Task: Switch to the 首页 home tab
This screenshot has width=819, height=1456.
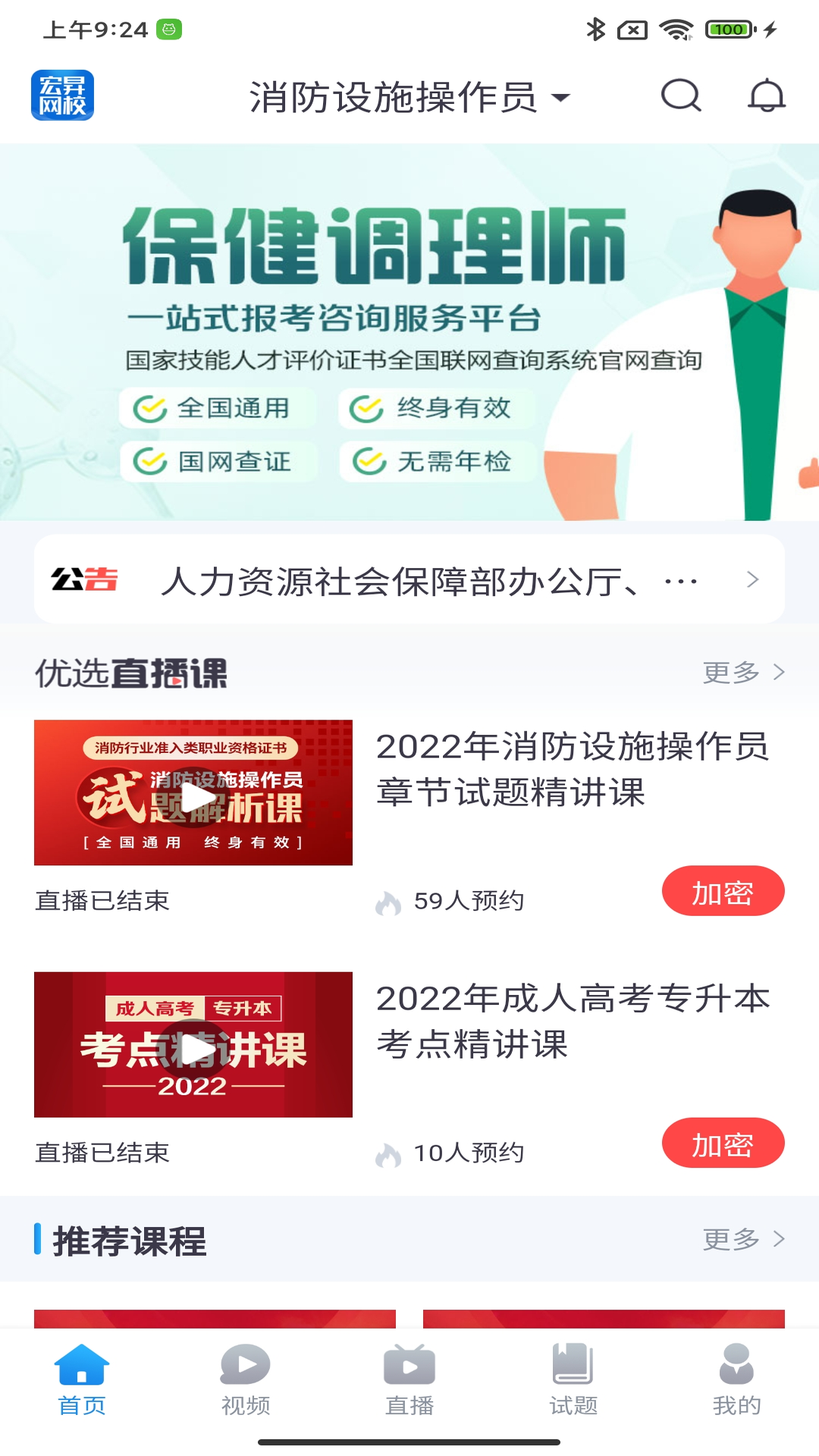Action: 80,1380
